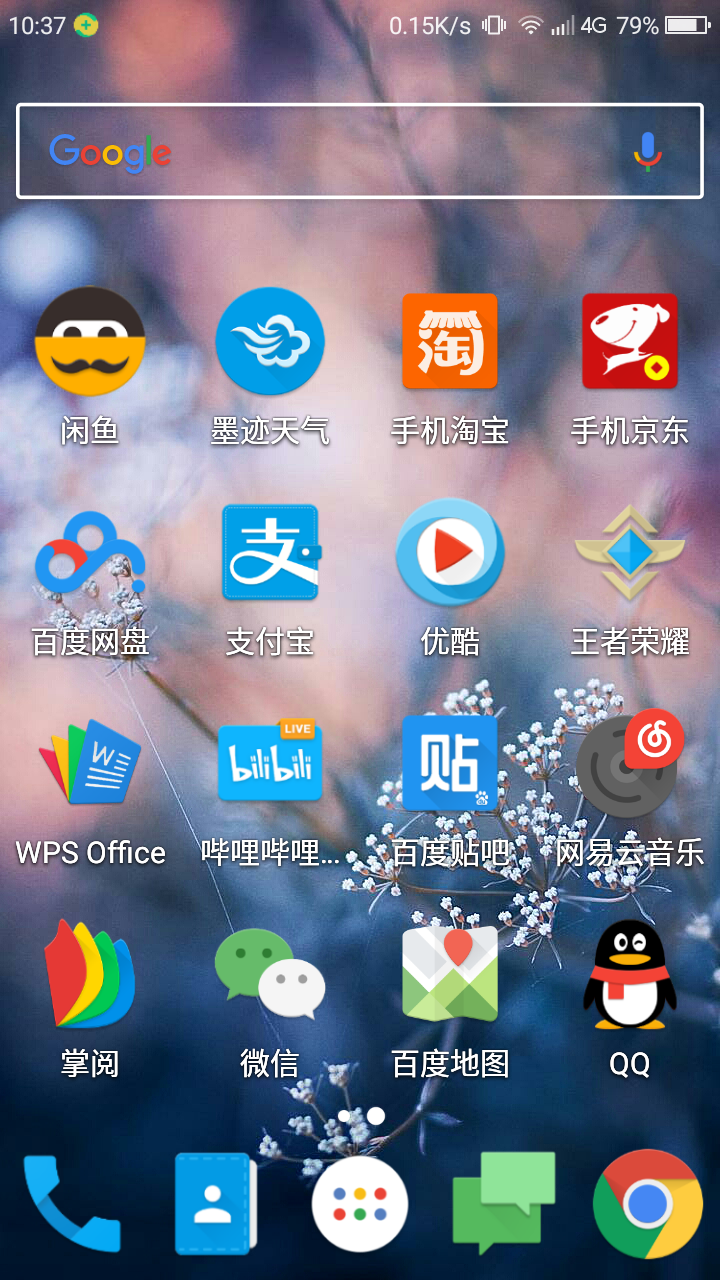Tap the Google voice search microphone
720x1280 pixels.
click(x=645, y=150)
